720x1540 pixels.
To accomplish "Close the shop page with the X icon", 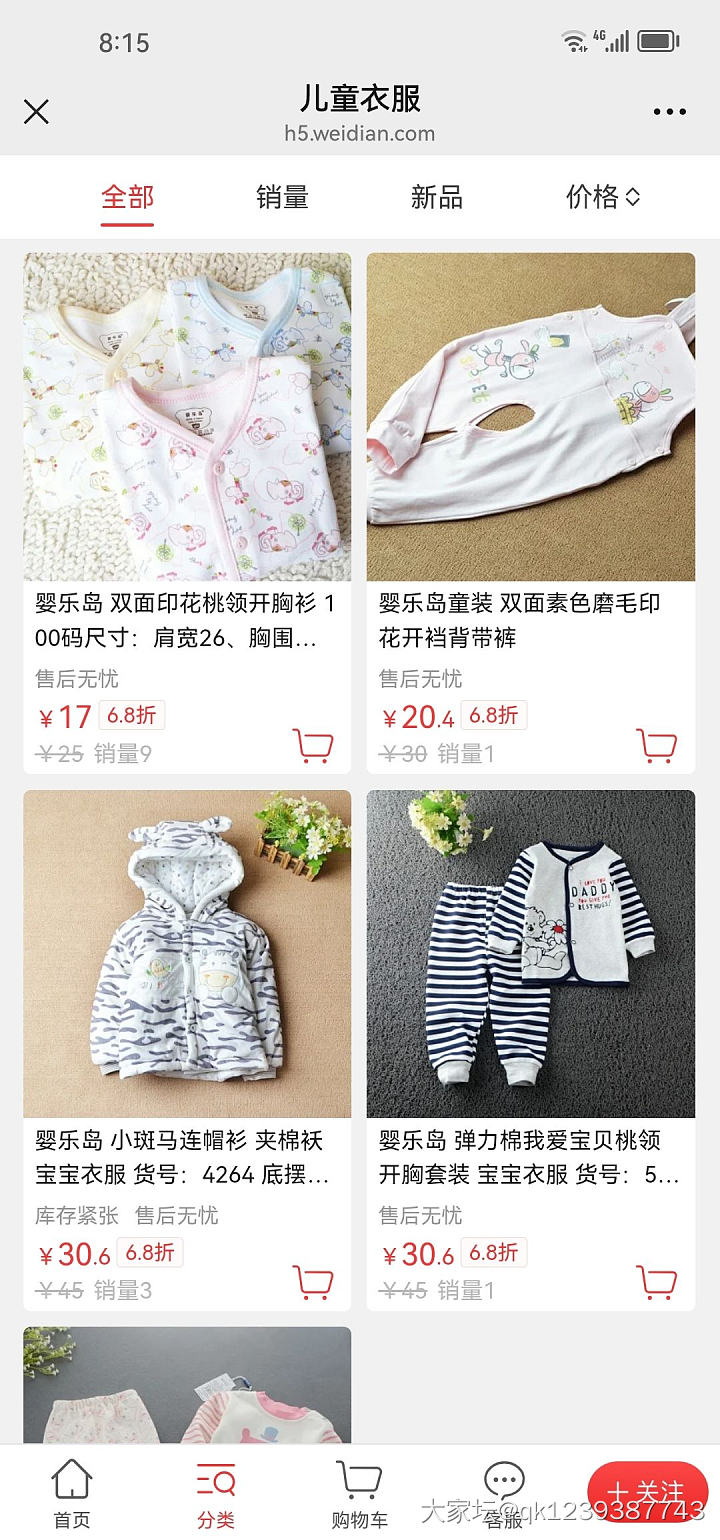I will click(x=37, y=112).
